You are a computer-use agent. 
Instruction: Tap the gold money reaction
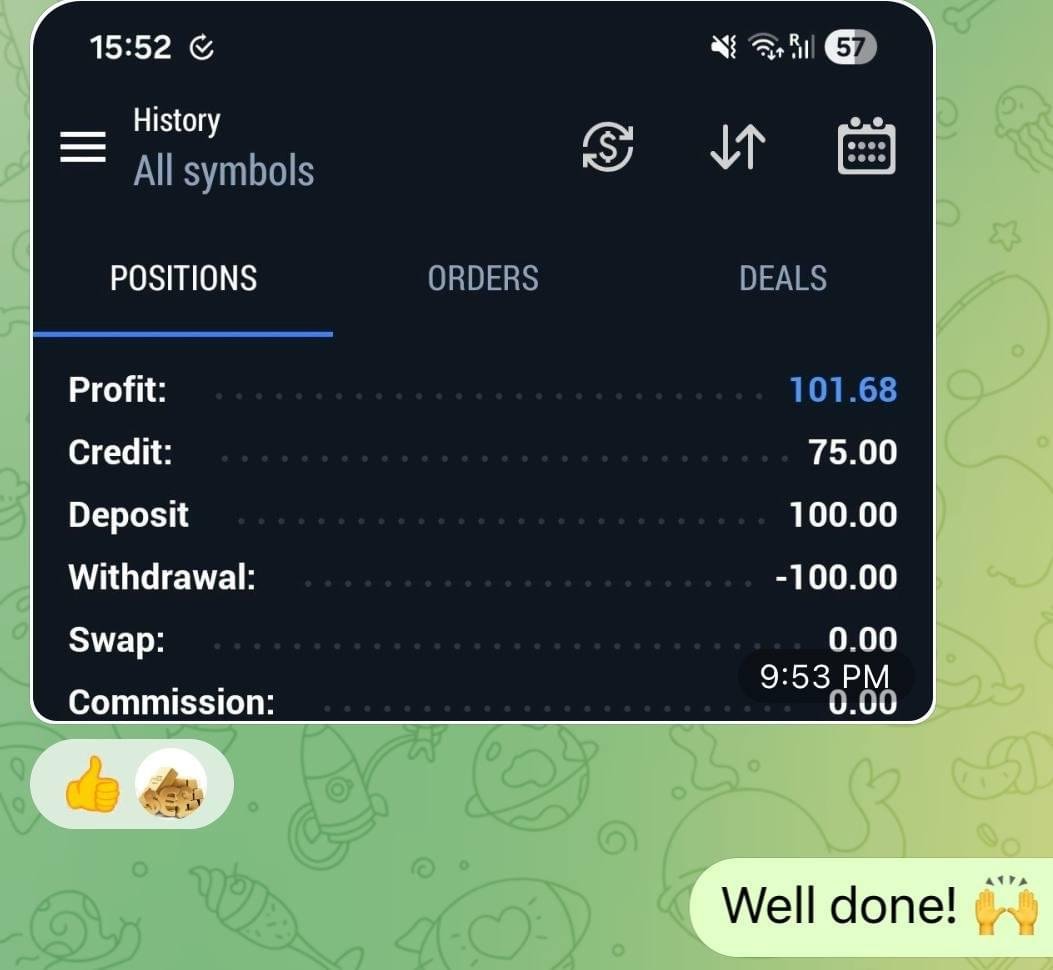[x=171, y=785]
